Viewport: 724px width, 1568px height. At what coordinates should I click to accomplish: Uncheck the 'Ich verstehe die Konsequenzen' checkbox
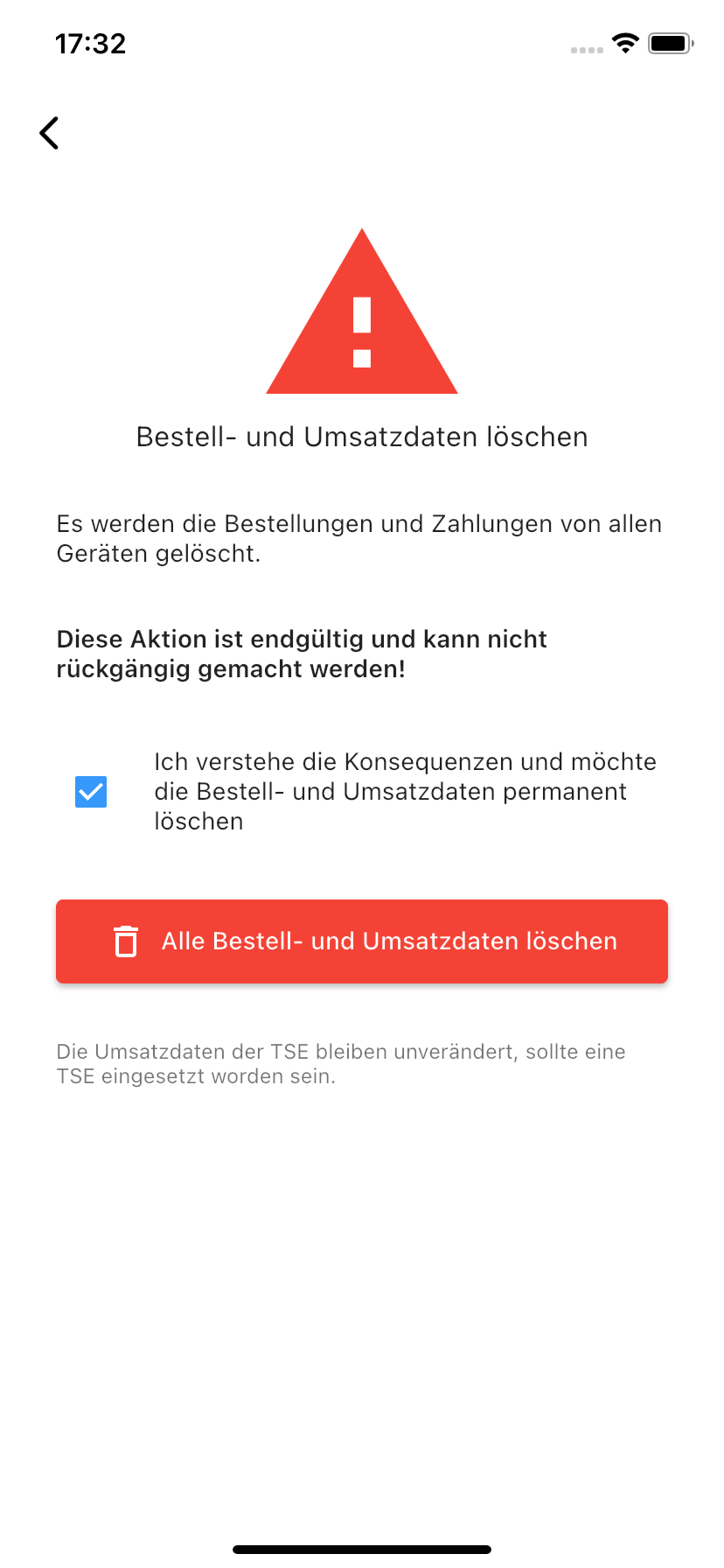pyautogui.click(x=91, y=792)
